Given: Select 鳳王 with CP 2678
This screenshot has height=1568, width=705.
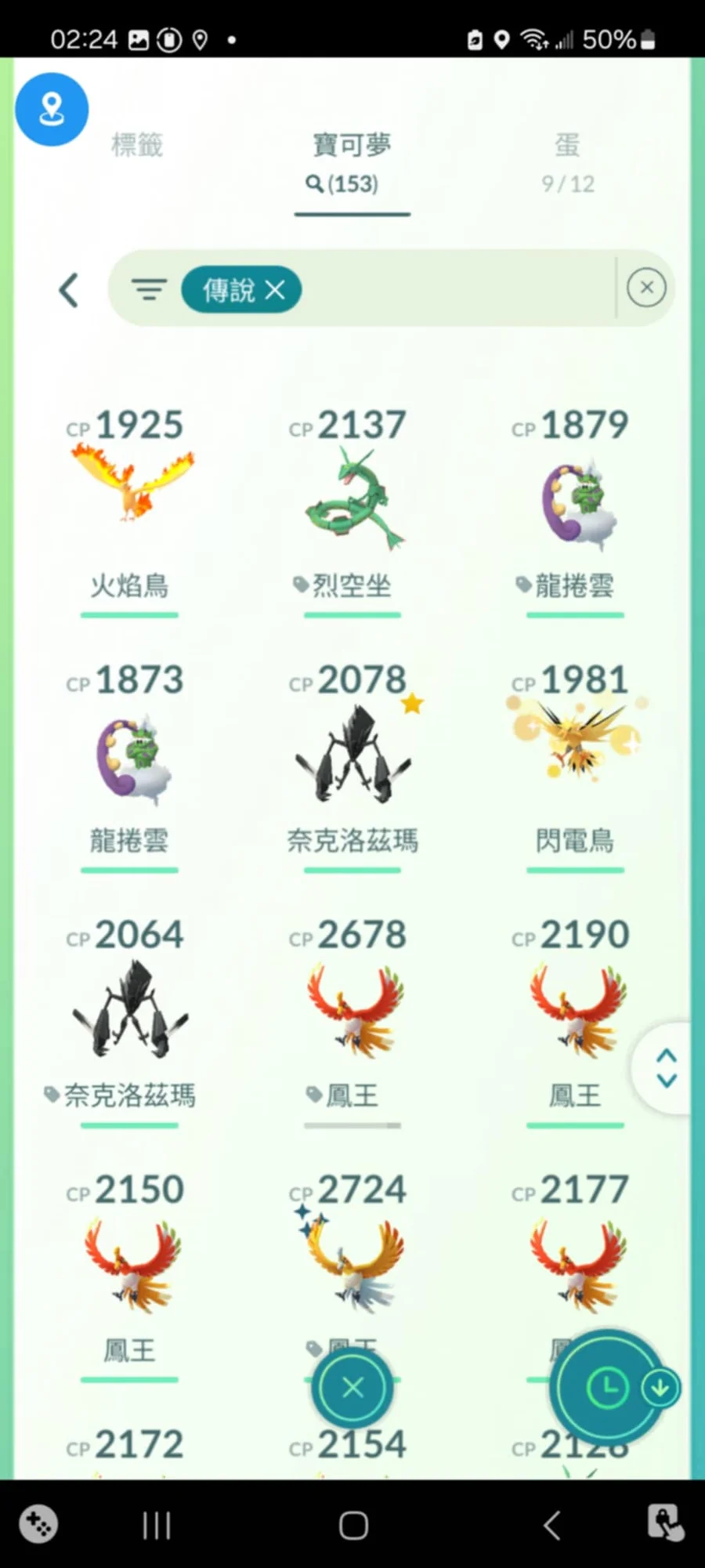Looking at the screenshot, I should point(352,1020).
